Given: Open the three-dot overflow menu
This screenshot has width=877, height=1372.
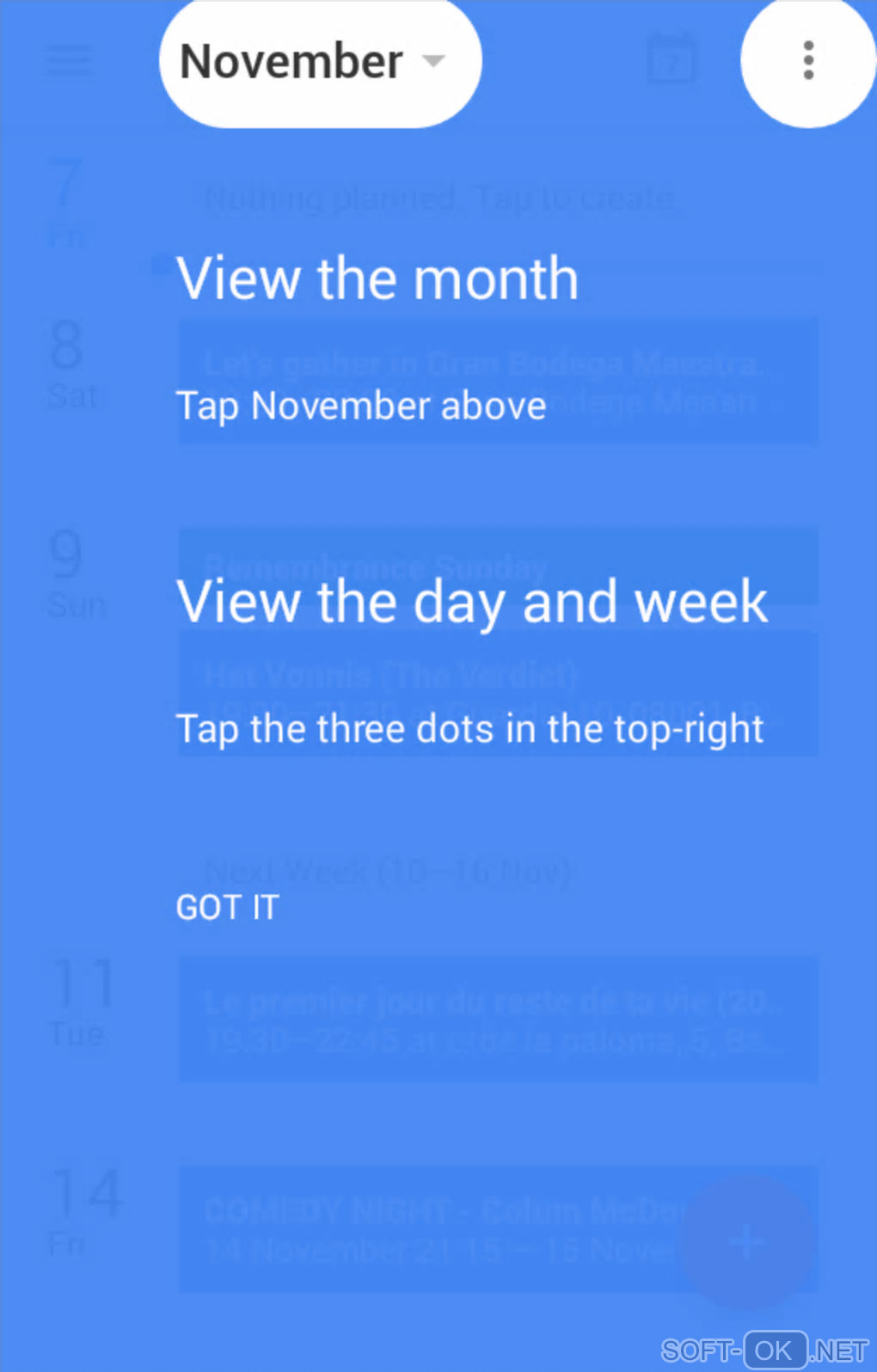Looking at the screenshot, I should point(807,60).
